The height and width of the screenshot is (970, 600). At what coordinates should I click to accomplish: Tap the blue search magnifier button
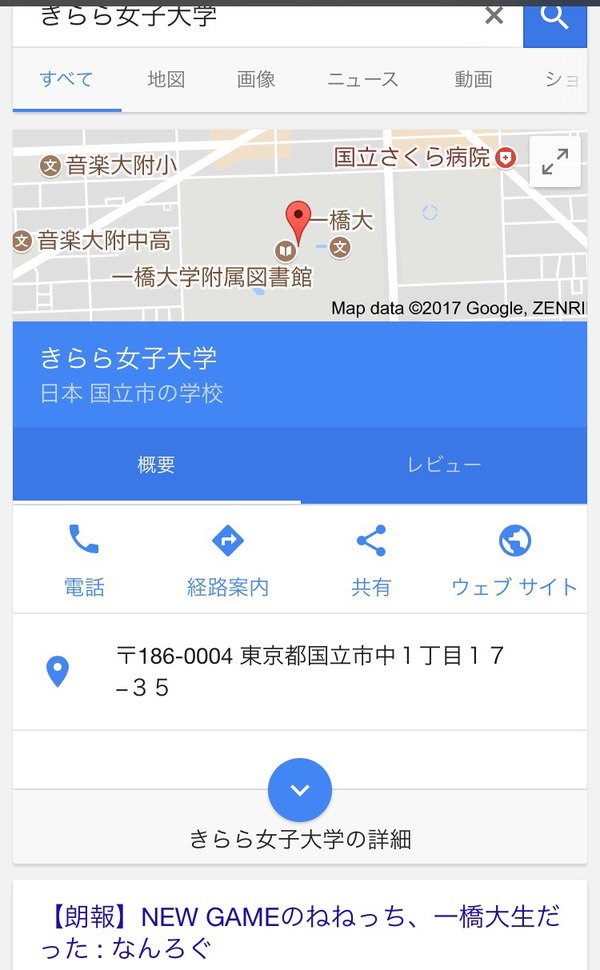555,25
